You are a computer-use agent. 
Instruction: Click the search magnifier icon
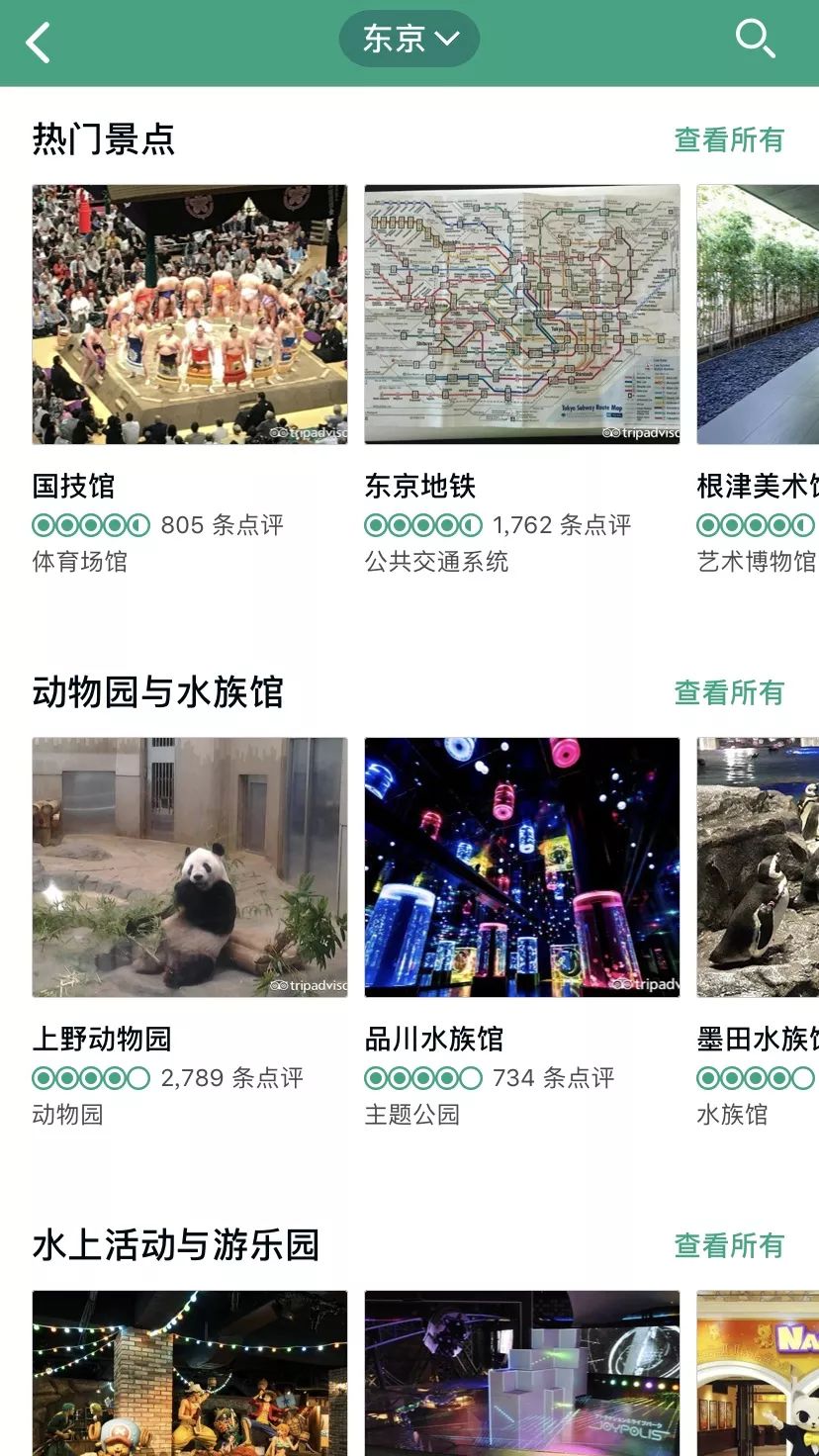756,40
